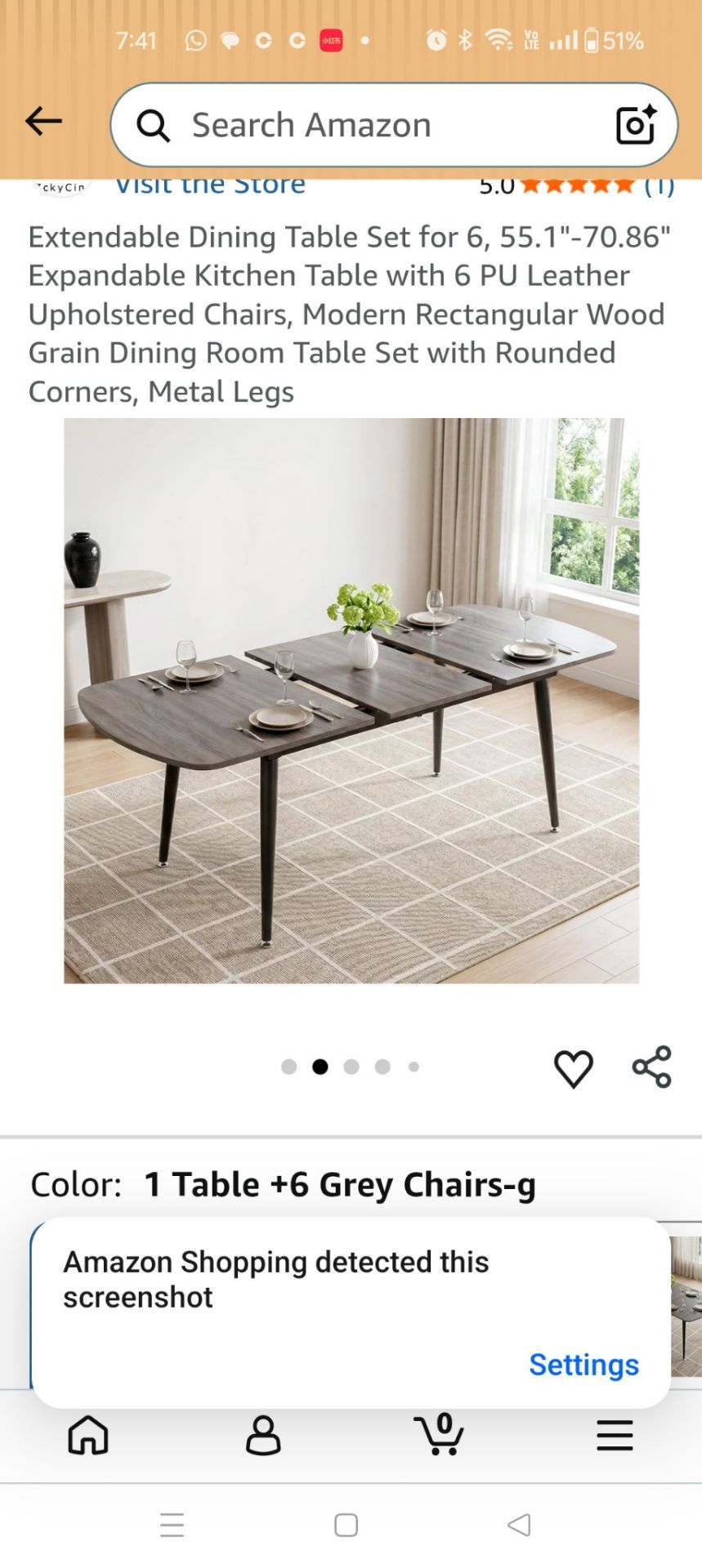The height and width of the screenshot is (1568, 702).
Task: Open the camera lens search icon
Action: [x=636, y=125]
